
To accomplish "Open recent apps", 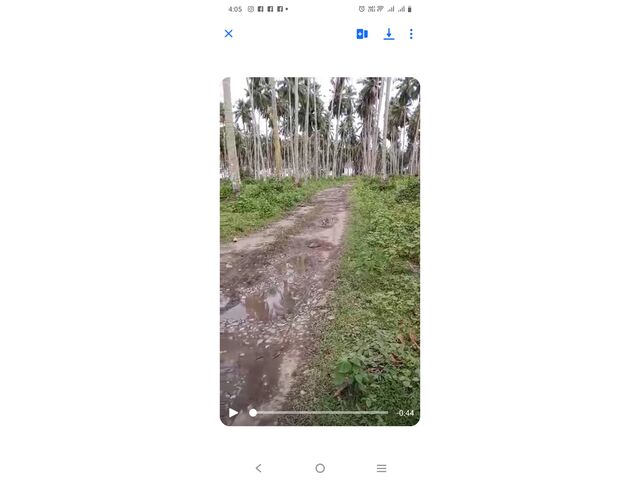I will click(x=381, y=468).
